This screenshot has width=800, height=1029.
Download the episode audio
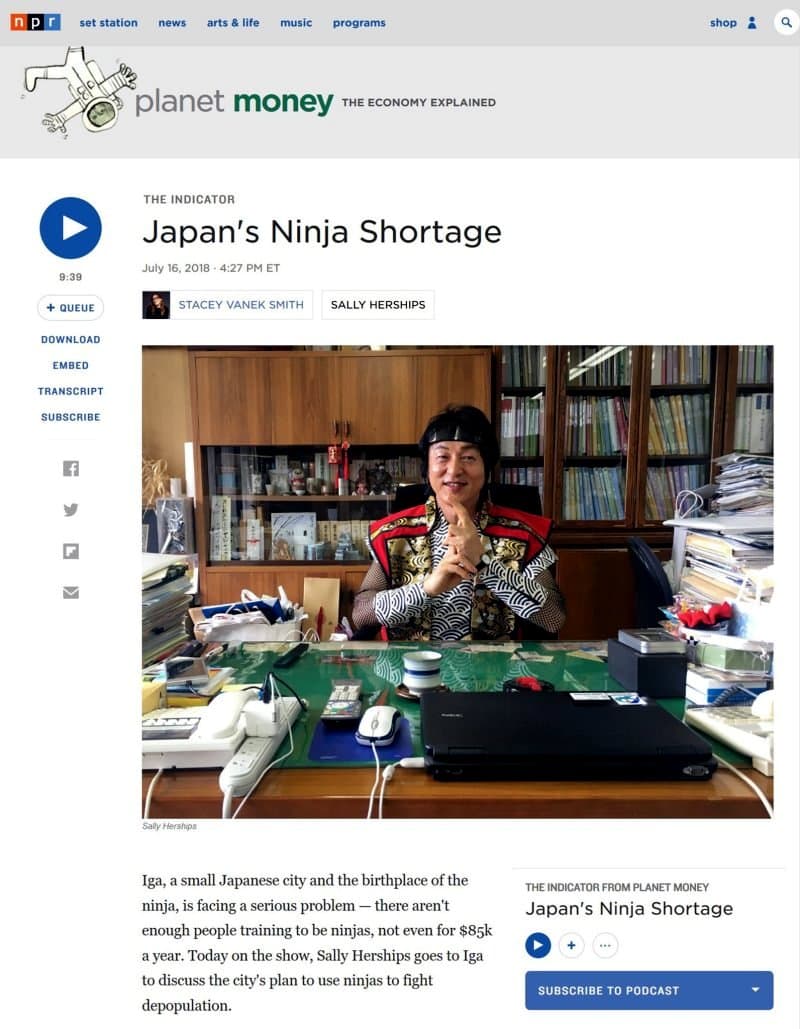(x=70, y=340)
